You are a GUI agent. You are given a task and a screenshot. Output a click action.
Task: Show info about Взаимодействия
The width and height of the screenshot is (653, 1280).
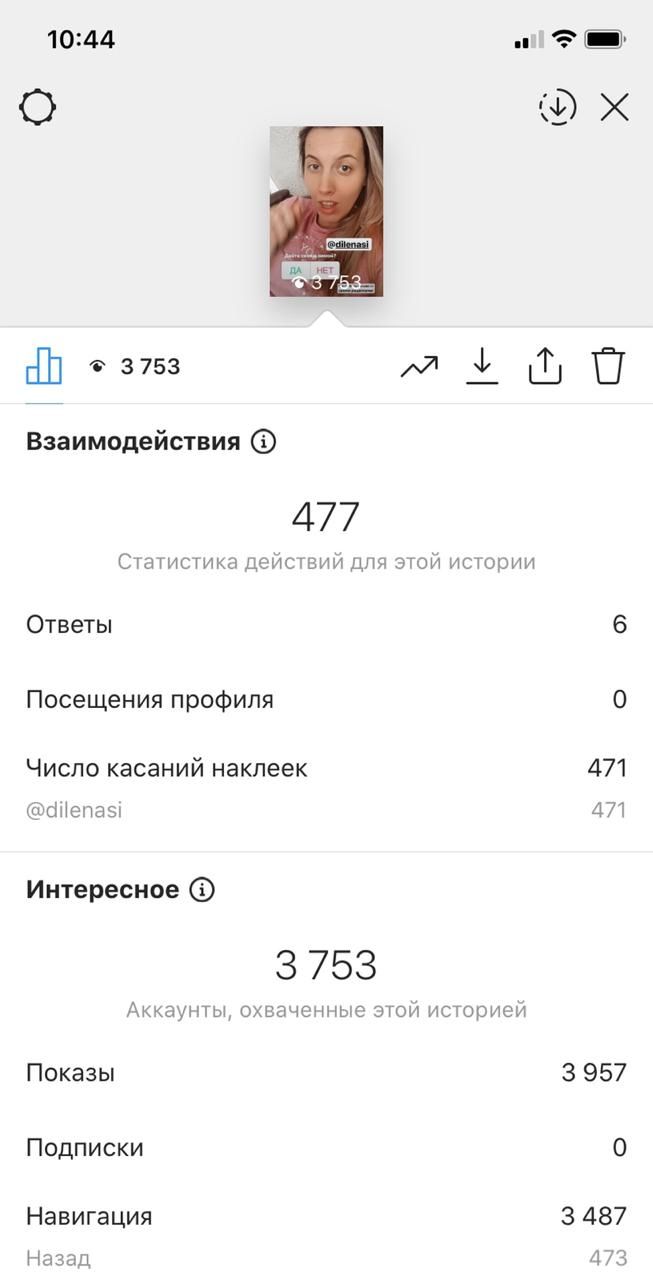pyautogui.click(x=263, y=441)
